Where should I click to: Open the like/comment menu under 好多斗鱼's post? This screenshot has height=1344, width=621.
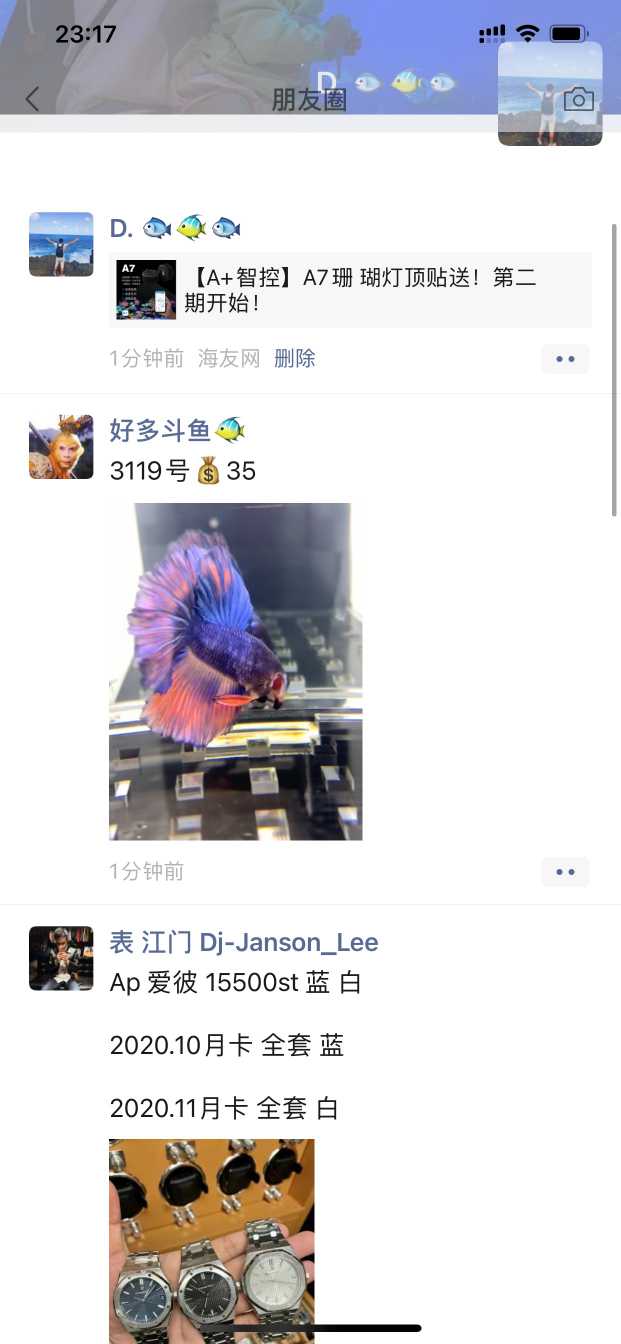565,872
